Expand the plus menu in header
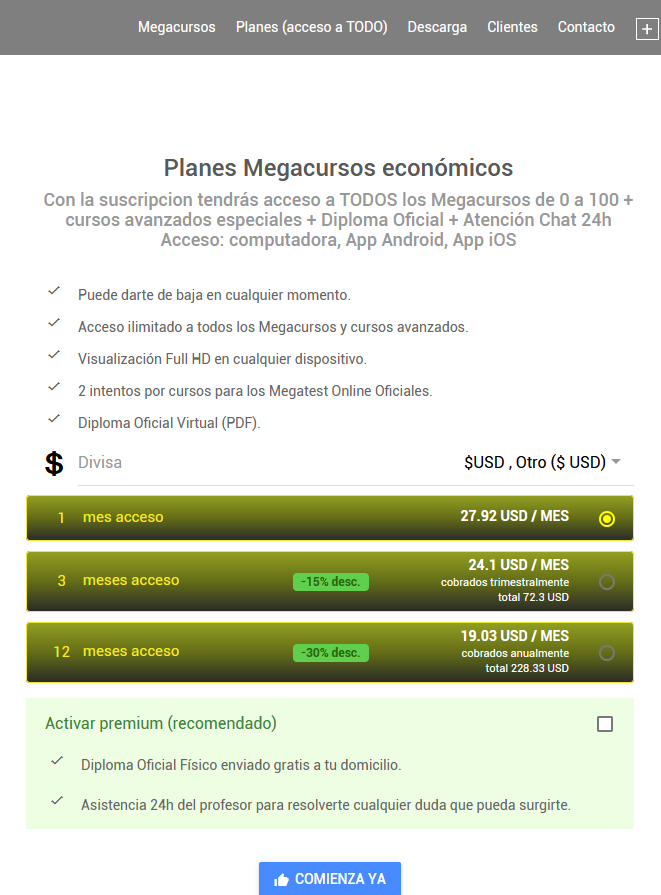The image size is (661, 895). pyautogui.click(x=645, y=30)
